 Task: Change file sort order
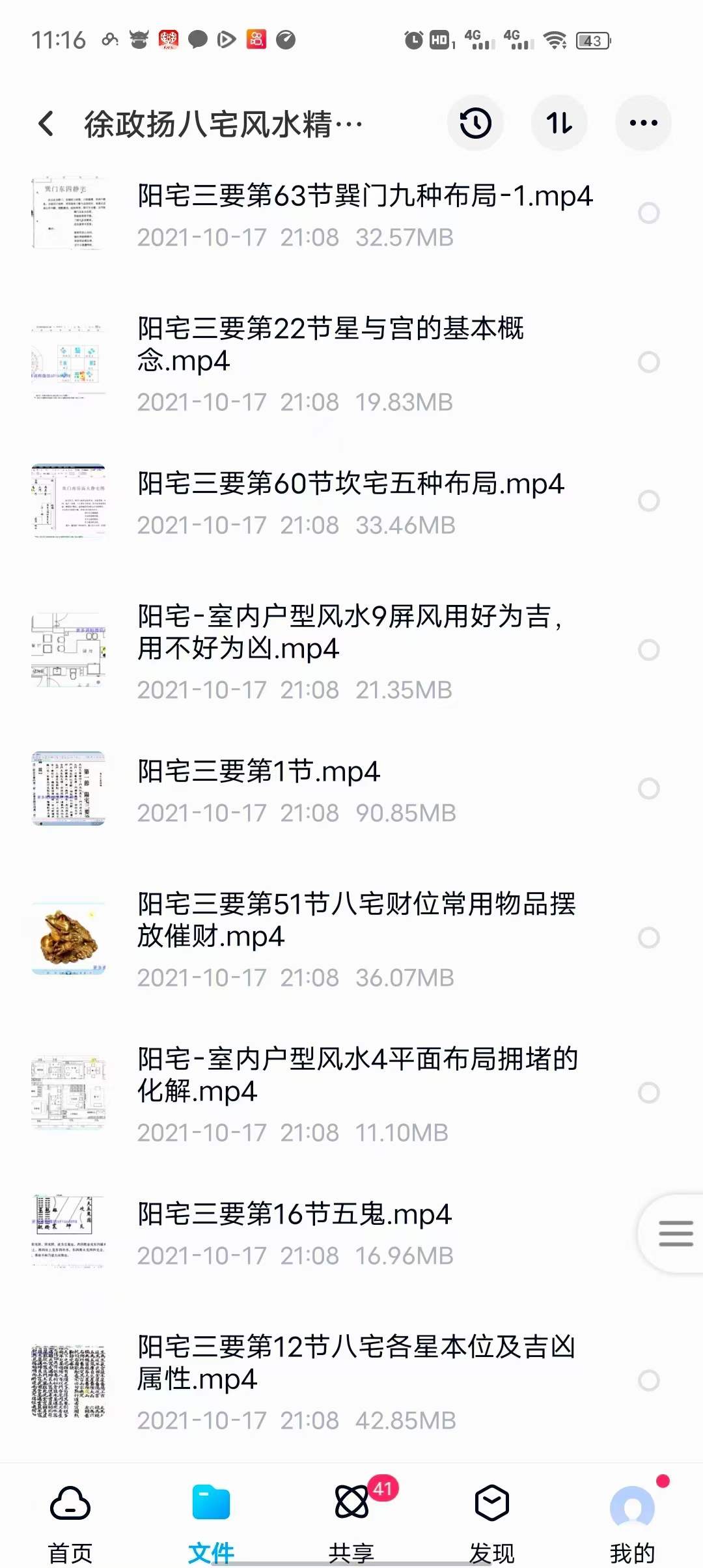(x=559, y=122)
